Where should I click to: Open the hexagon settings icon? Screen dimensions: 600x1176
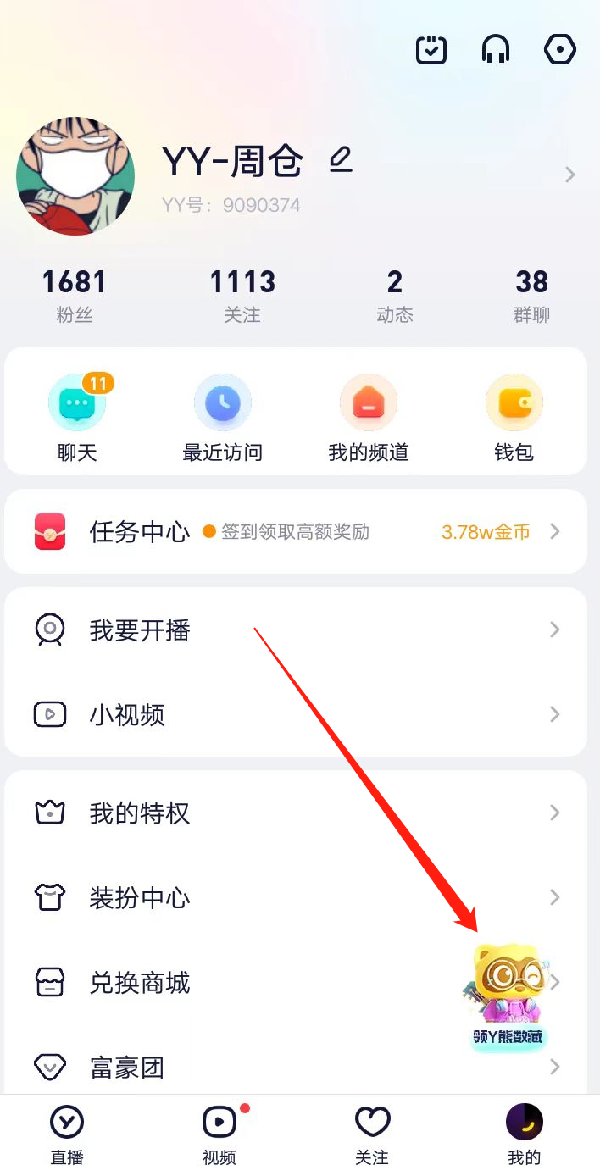coord(559,49)
